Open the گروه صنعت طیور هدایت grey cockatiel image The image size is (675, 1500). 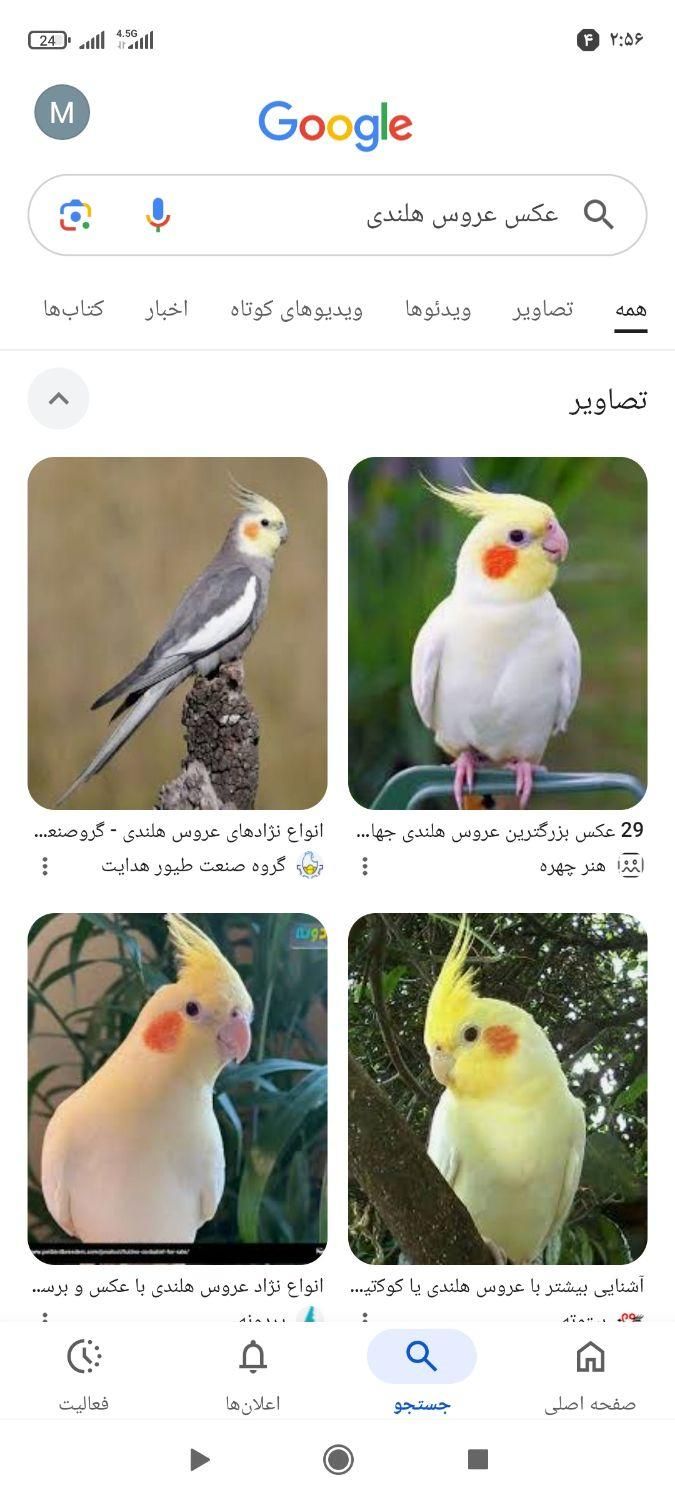(177, 633)
